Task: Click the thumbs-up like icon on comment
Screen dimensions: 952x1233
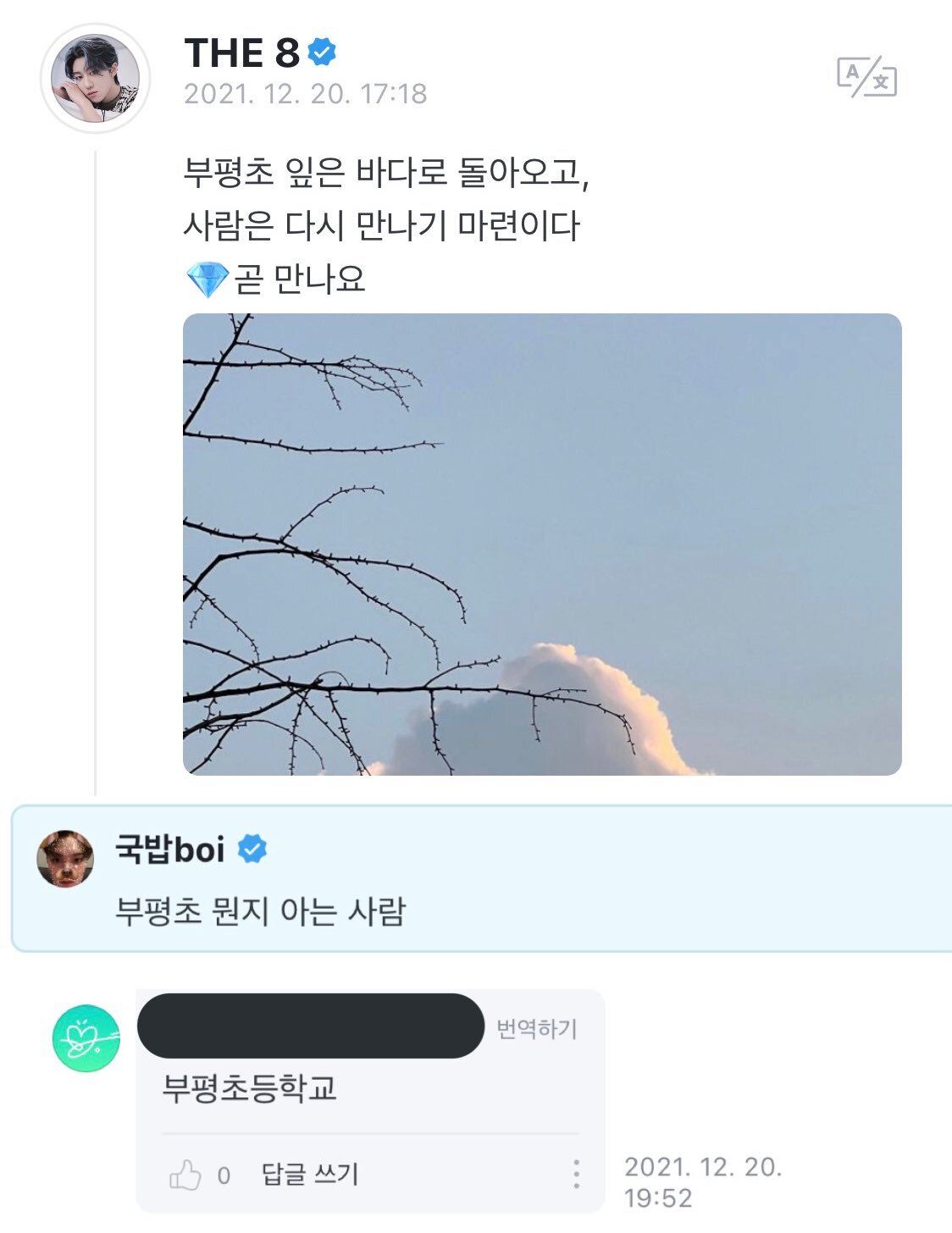Action: [185, 1174]
